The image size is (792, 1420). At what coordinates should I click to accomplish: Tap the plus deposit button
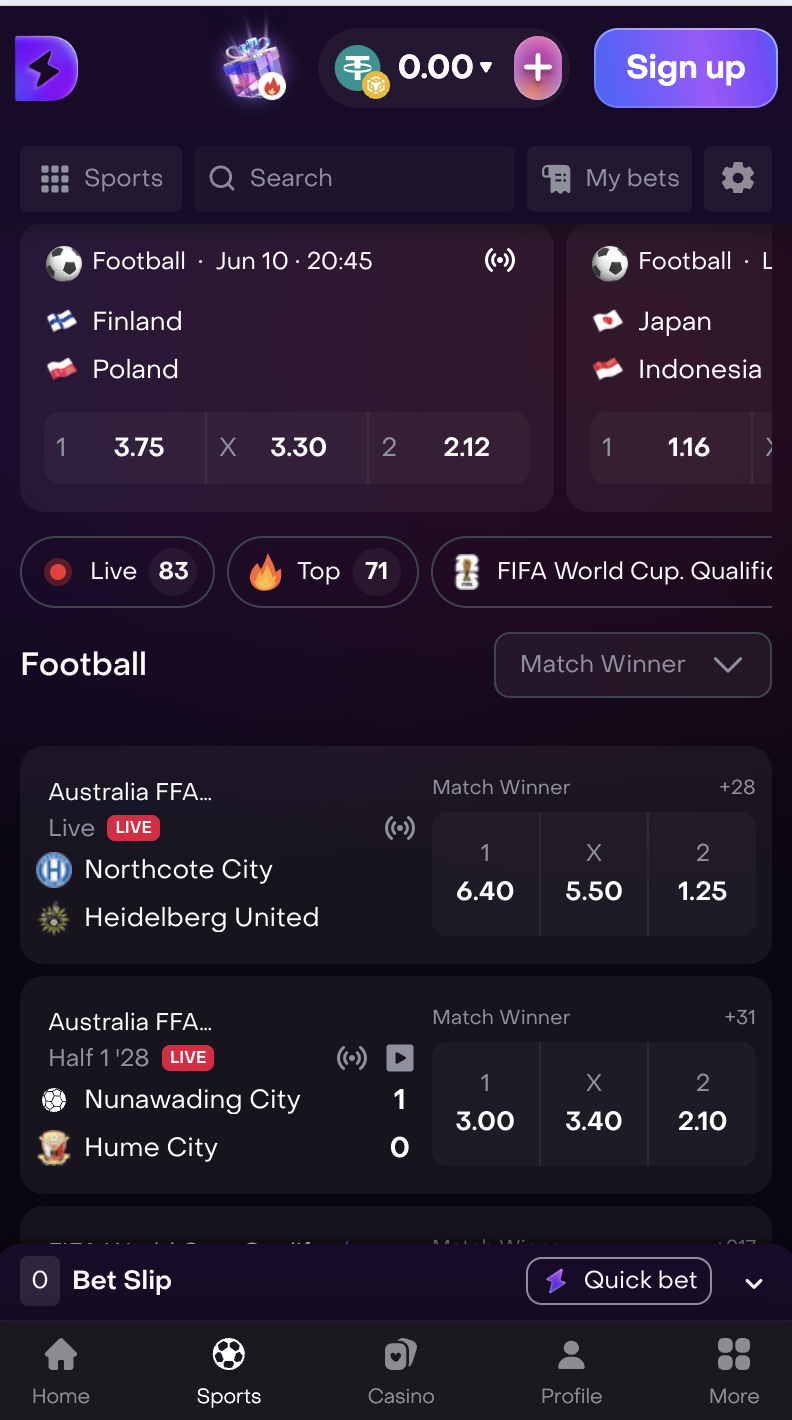click(x=538, y=68)
